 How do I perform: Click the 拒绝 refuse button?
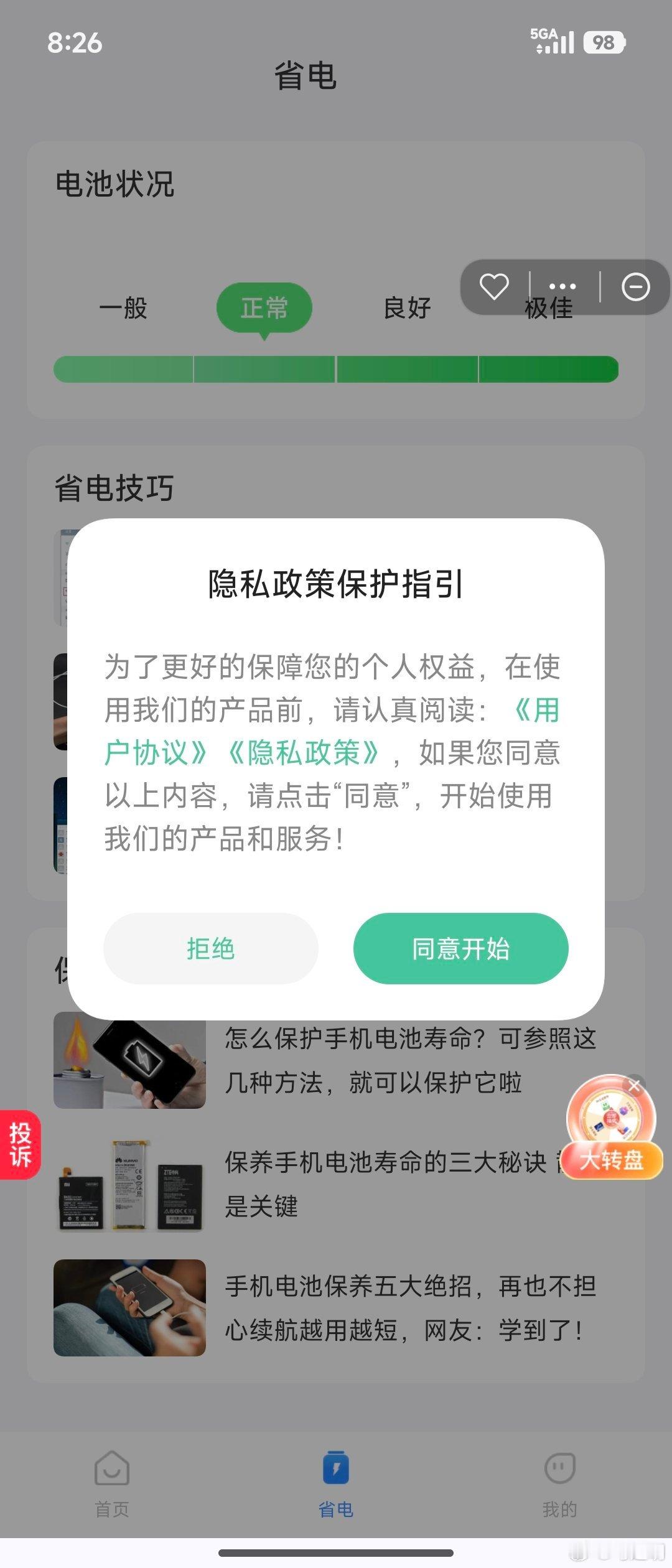coord(210,948)
